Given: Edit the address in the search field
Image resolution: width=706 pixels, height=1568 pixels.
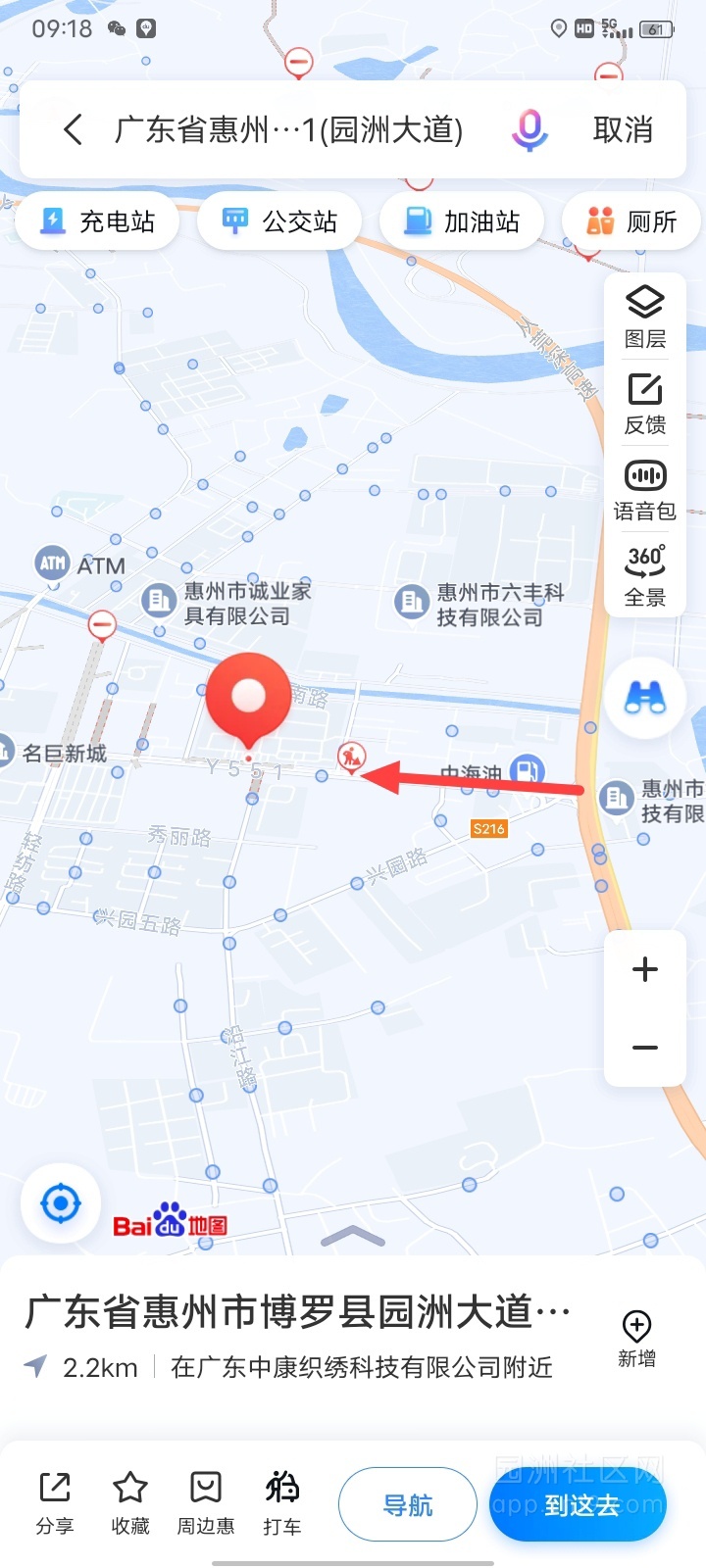Looking at the screenshot, I should tap(289, 129).
